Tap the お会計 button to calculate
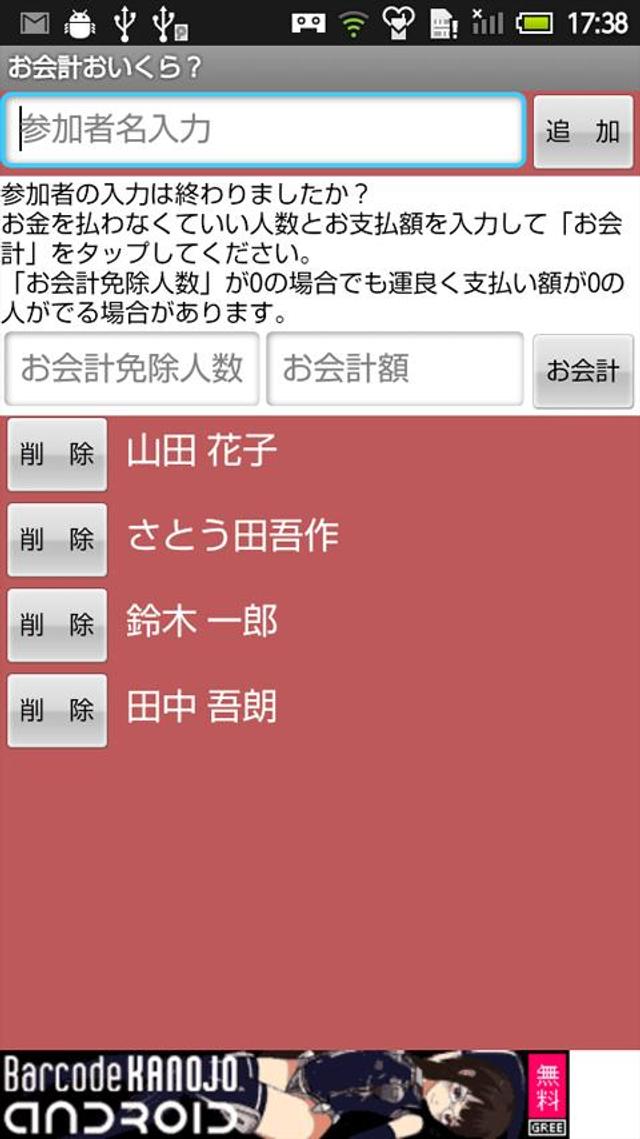The height and width of the screenshot is (1139, 640). pos(583,370)
